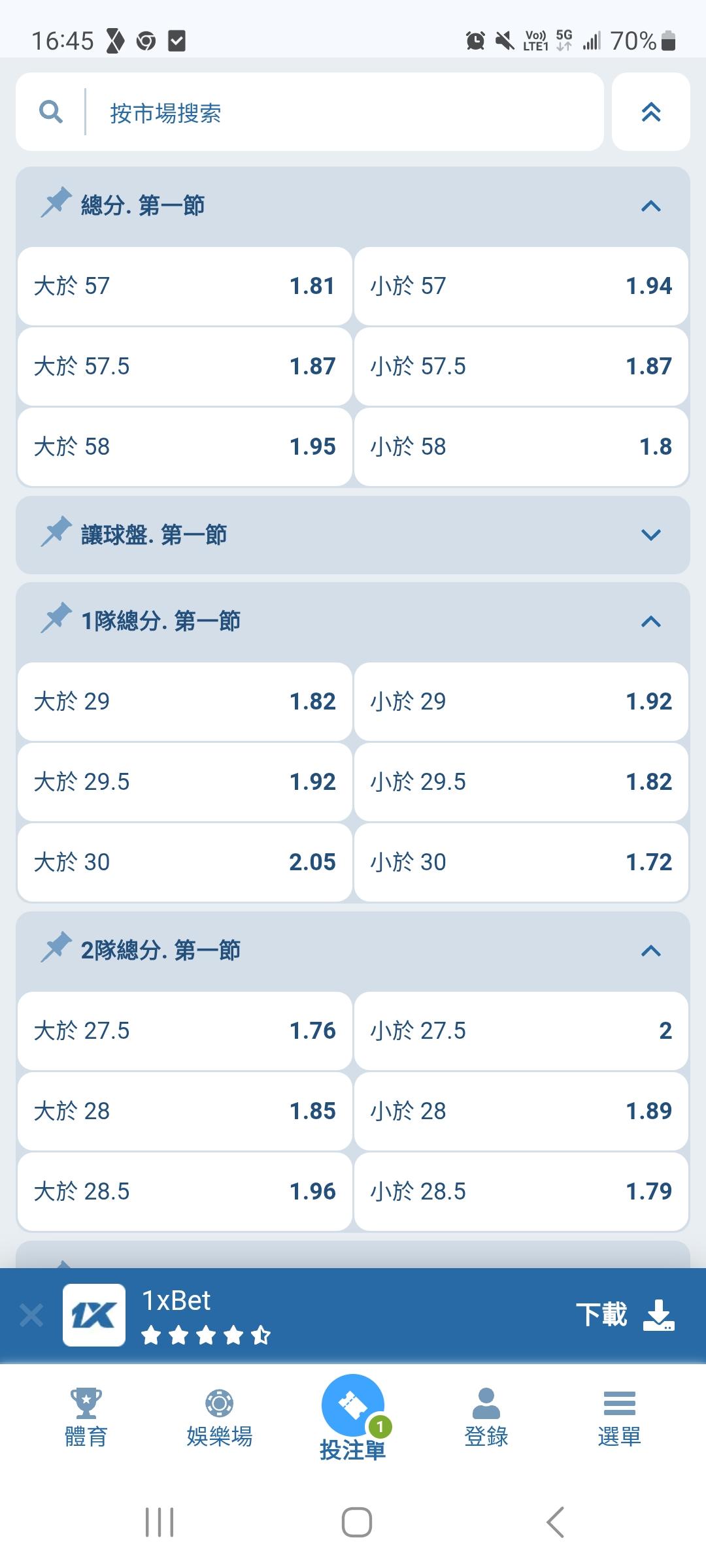Collapse all markets with the double-chevron button
This screenshot has height=1568, width=706.
coord(651,112)
